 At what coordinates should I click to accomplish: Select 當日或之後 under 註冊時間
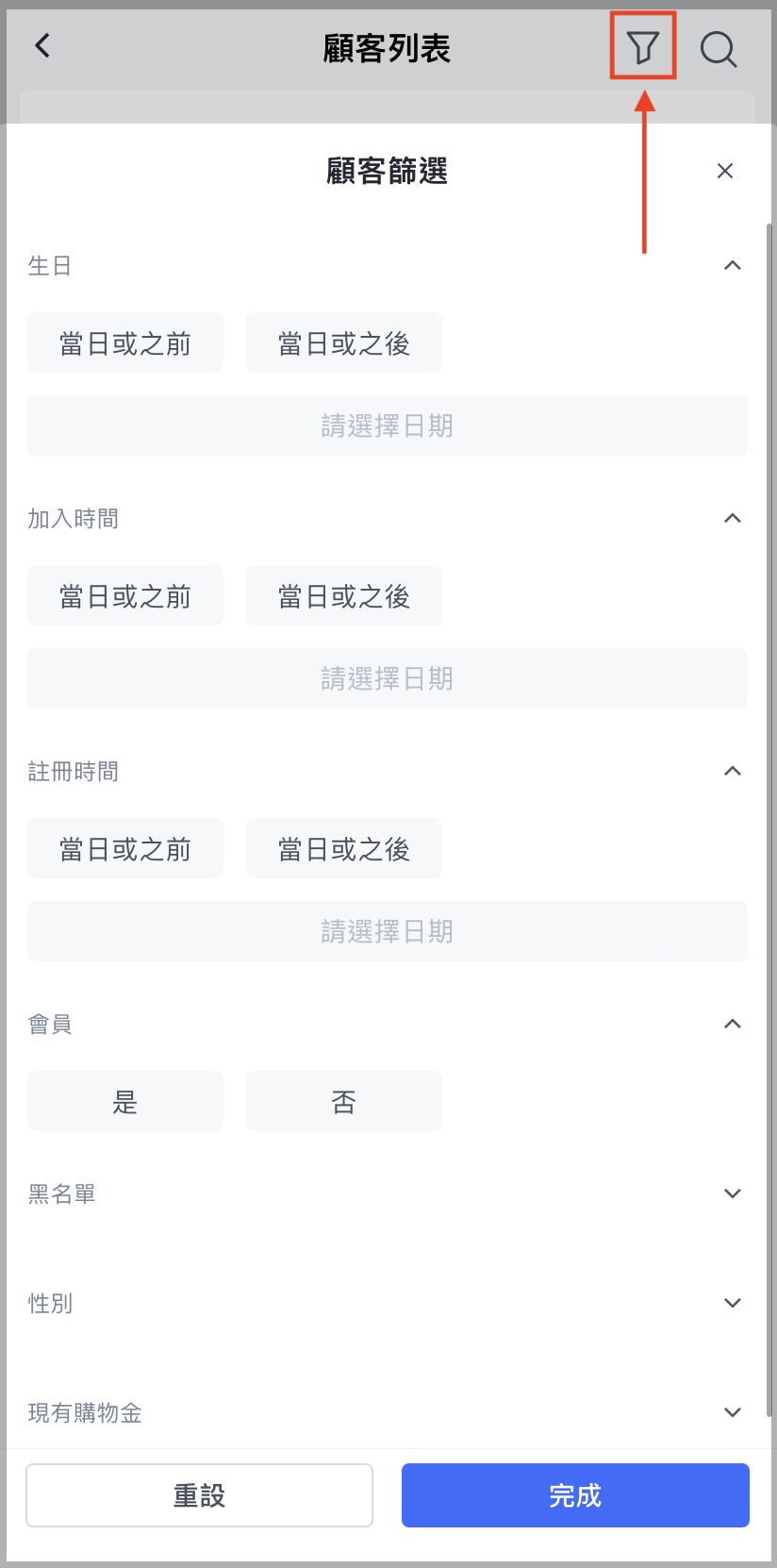[344, 849]
